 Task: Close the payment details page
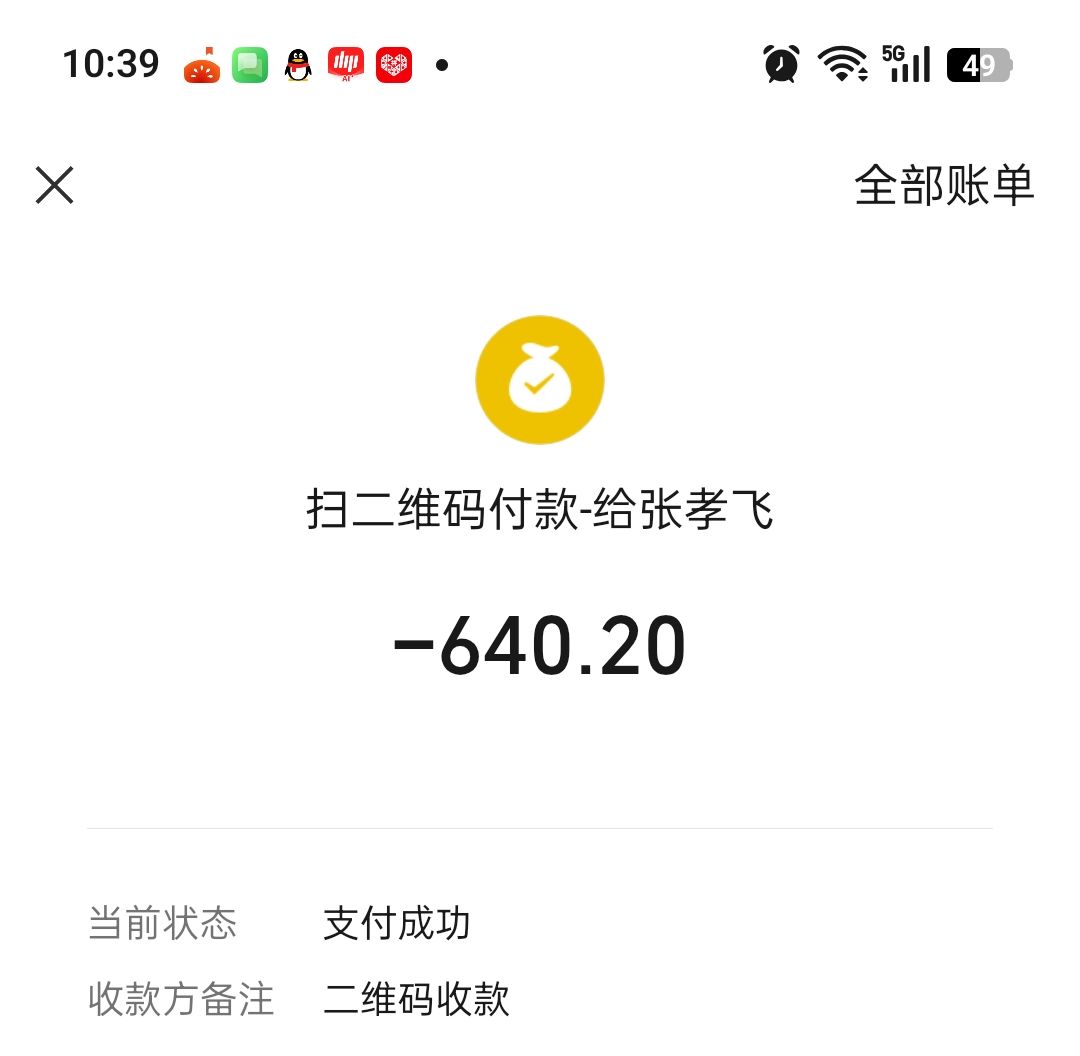[55, 185]
